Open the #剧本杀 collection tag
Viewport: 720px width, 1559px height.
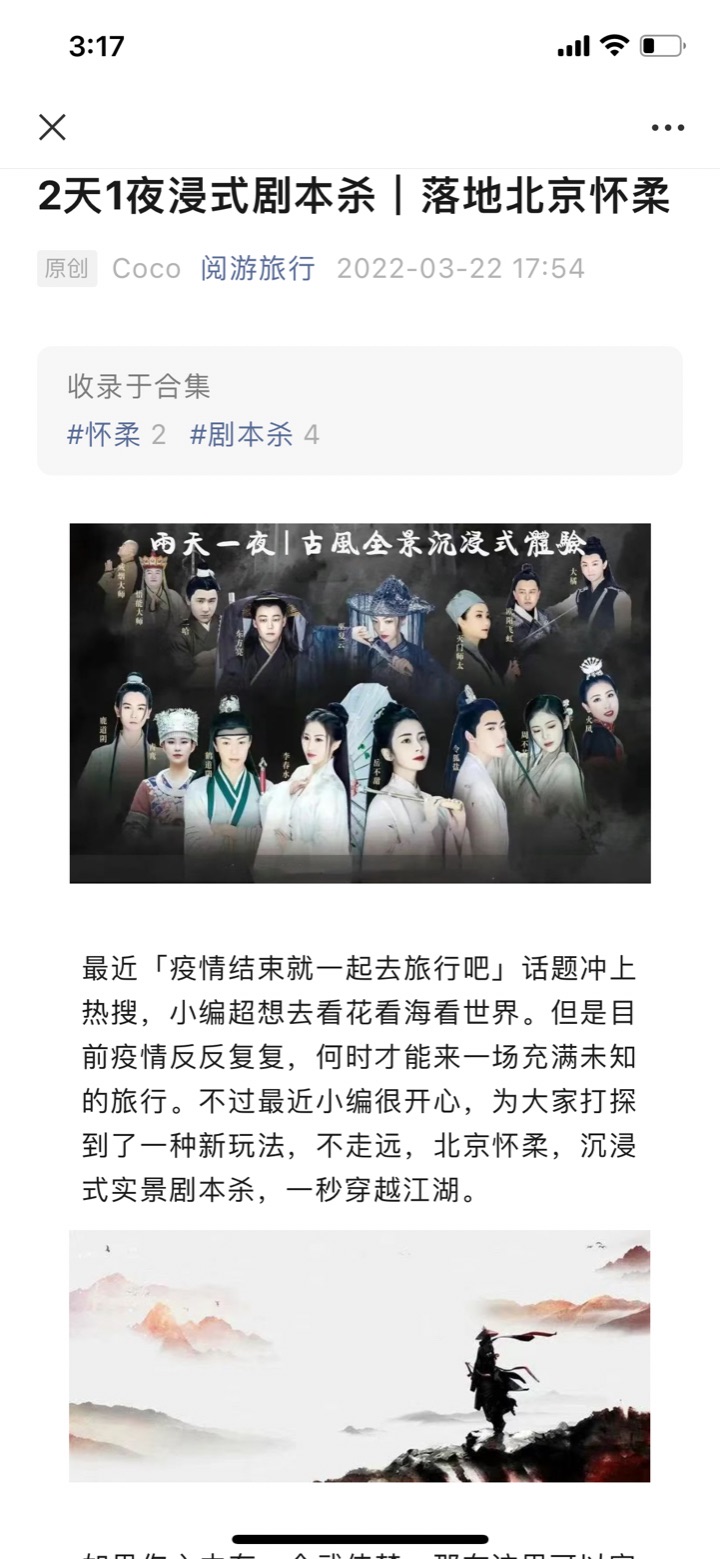coord(241,435)
